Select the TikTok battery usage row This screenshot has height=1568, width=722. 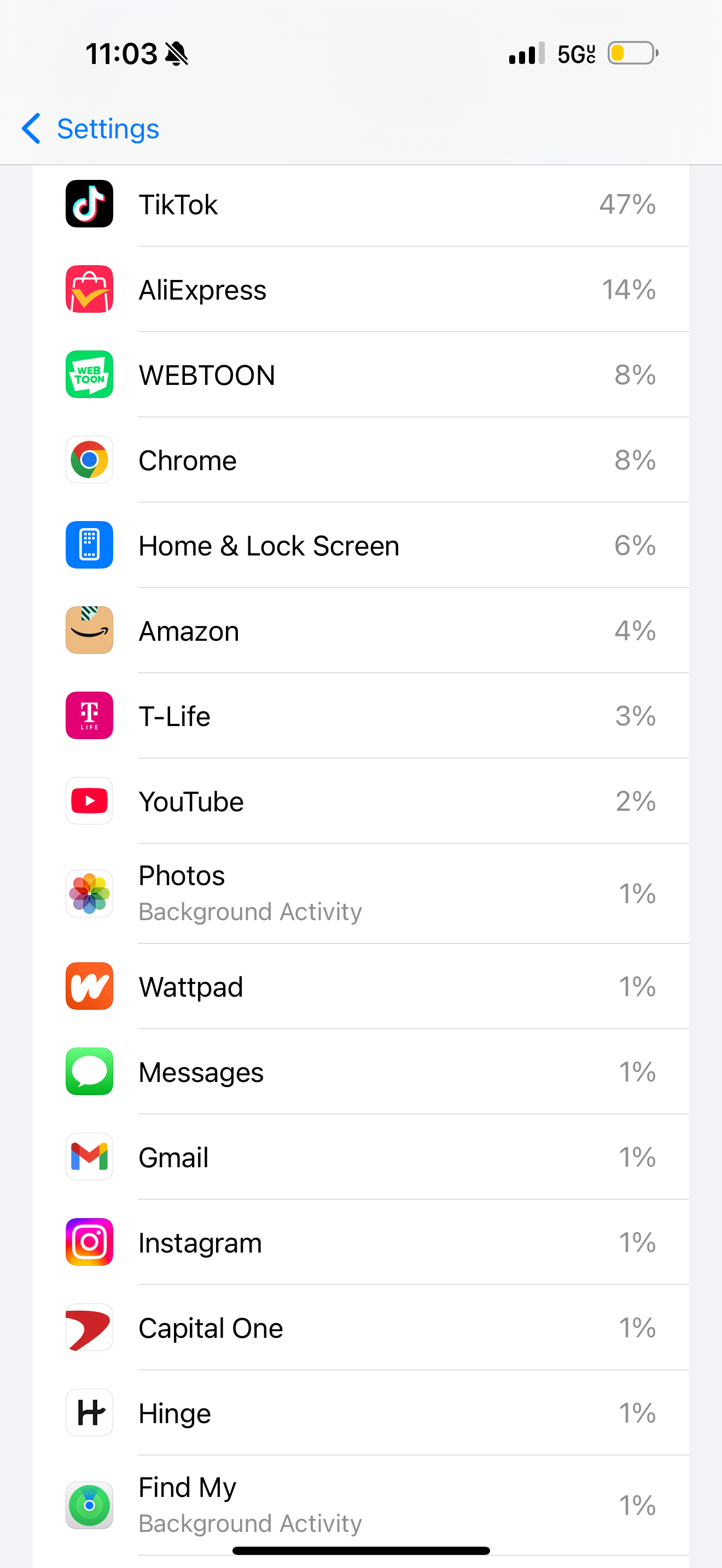pyautogui.click(x=360, y=204)
